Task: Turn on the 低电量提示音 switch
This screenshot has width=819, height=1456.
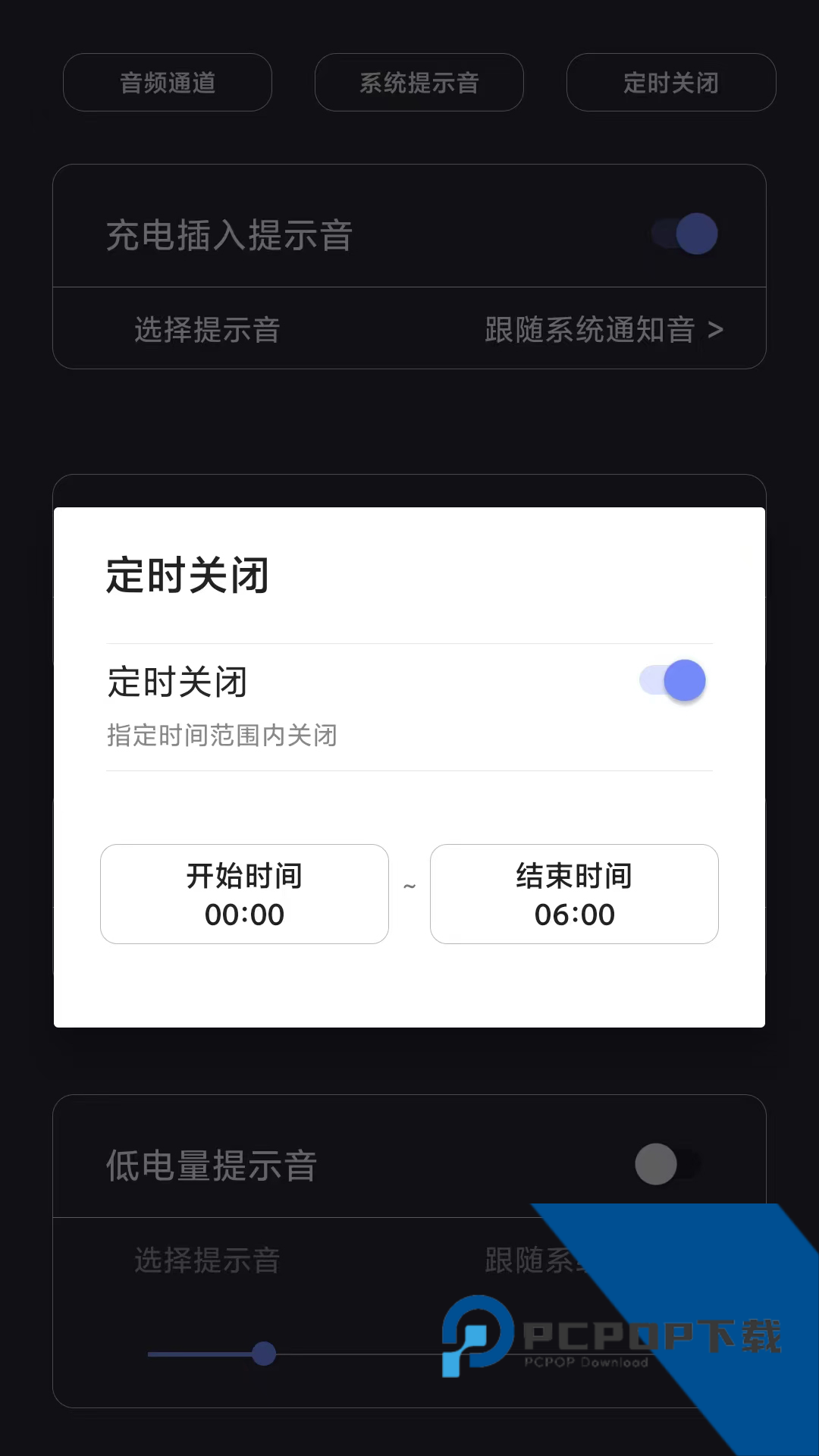Action: click(x=671, y=1164)
